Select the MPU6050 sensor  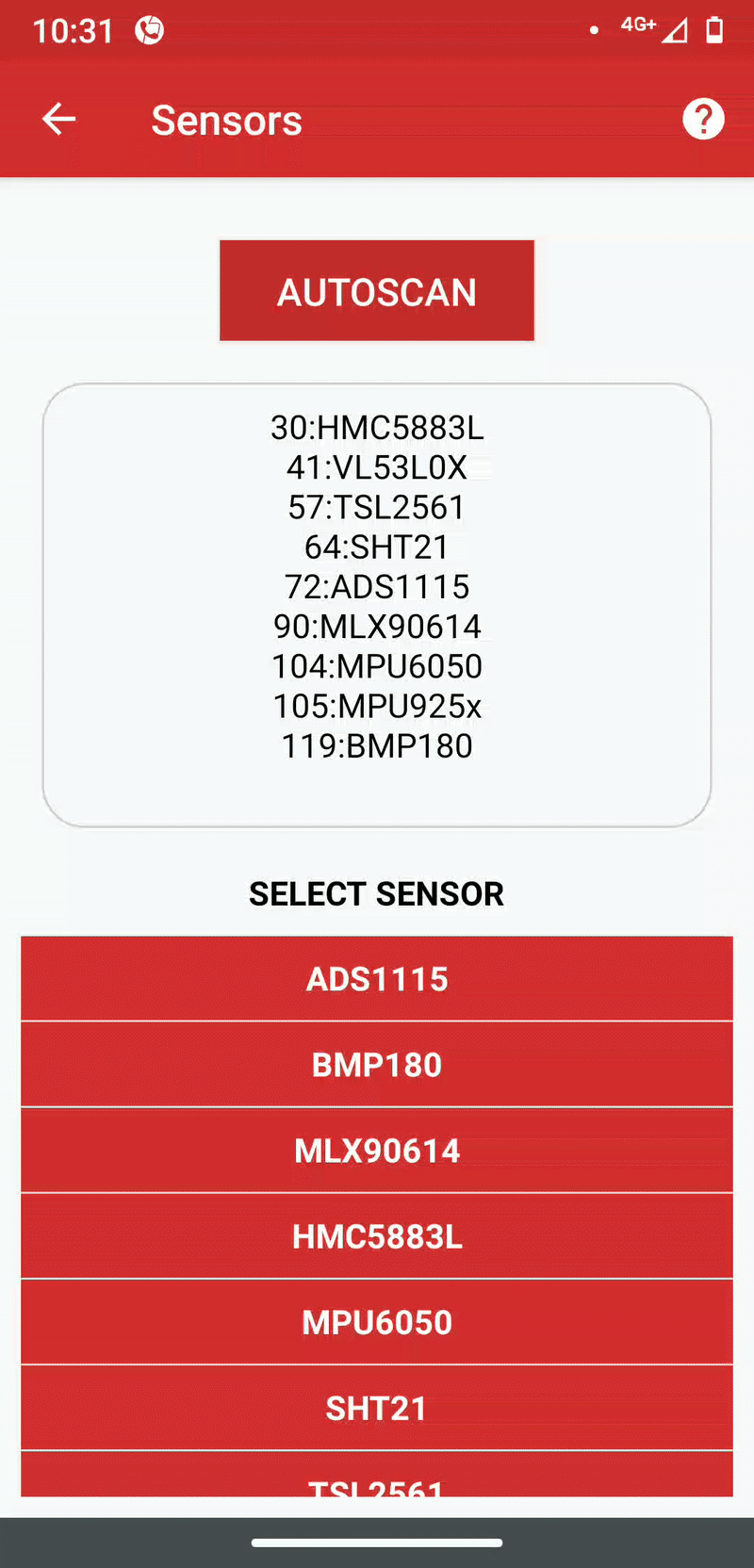tap(377, 1322)
